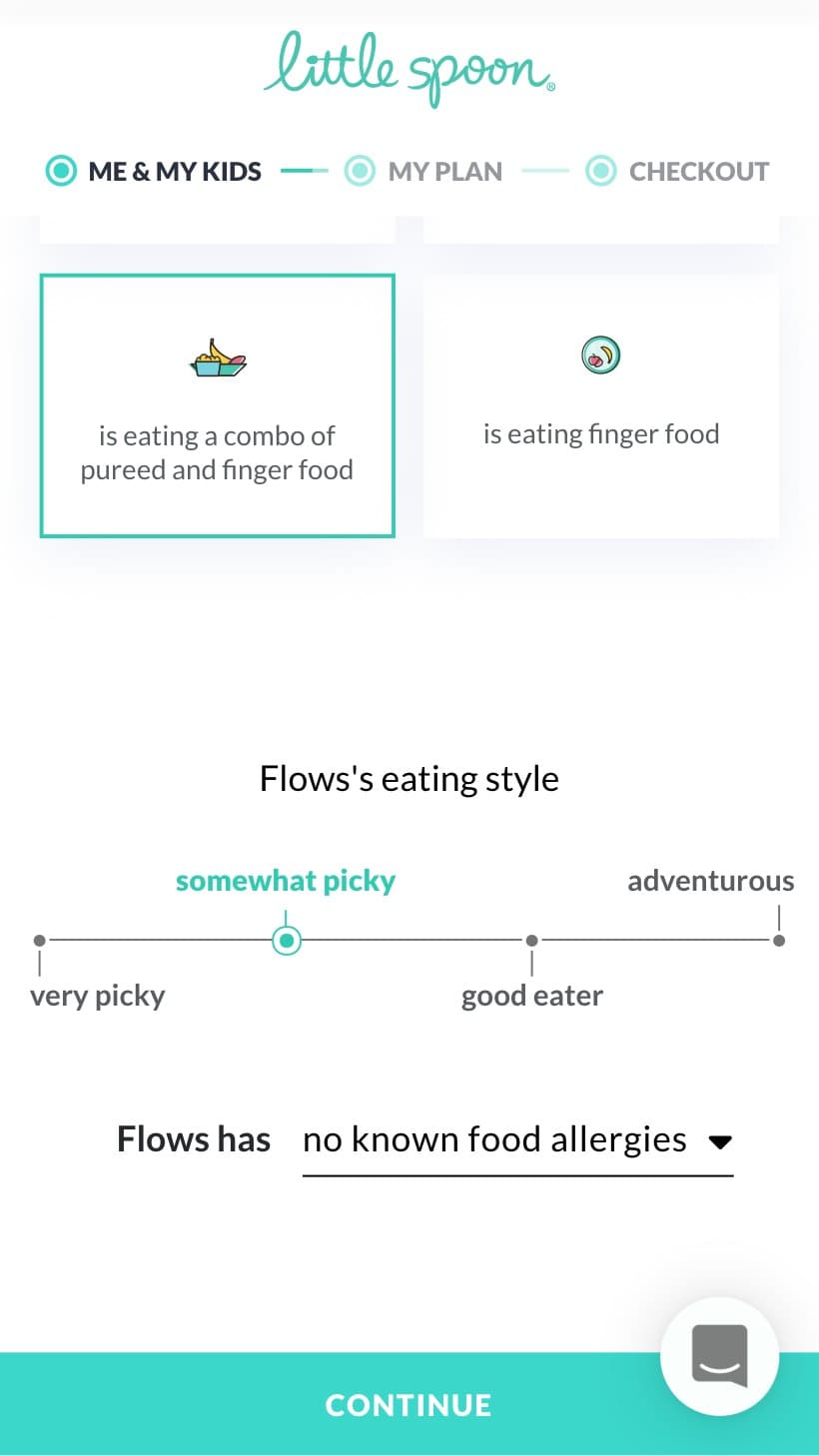Go to the My Plan step
The width and height of the screenshot is (819, 1456).
pos(424,172)
